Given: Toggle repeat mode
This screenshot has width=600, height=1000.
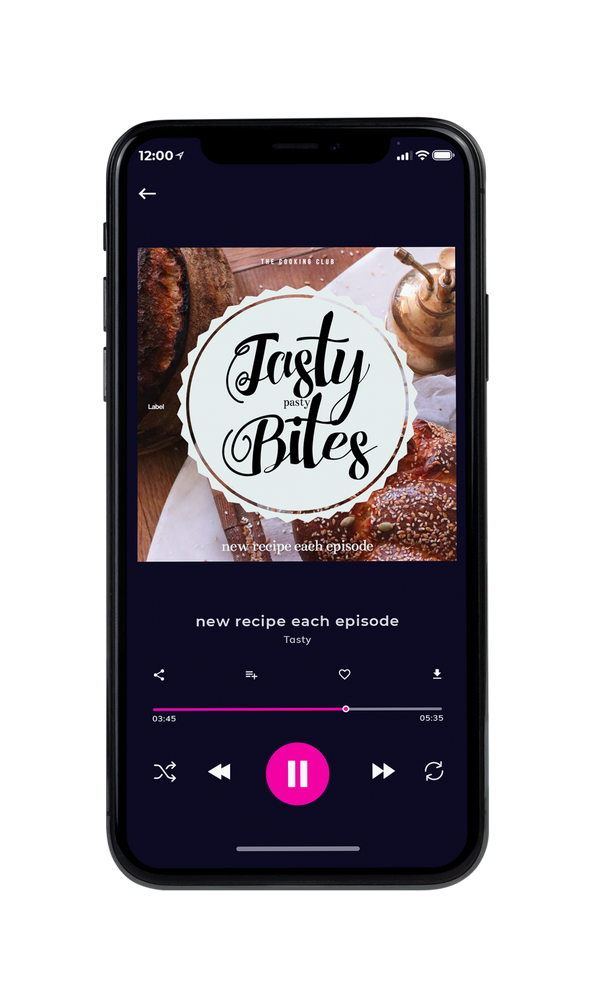Looking at the screenshot, I should (x=434, y=771).
